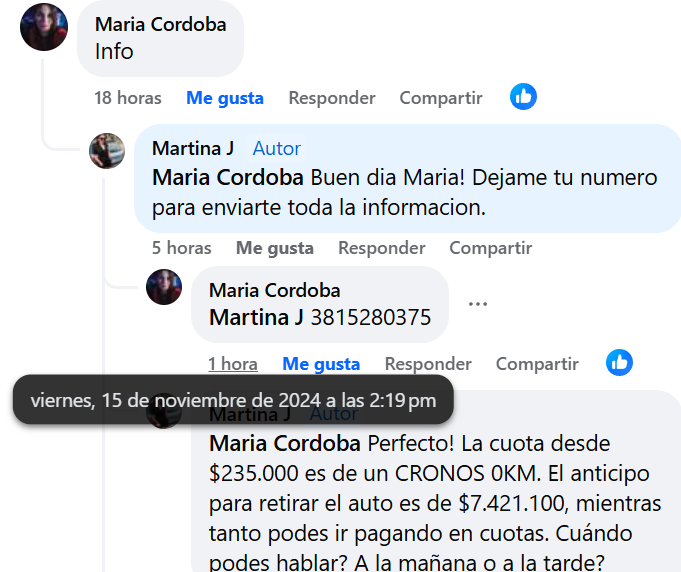Unlike the comment with the phone number
Viewport: 681px width, 572px height.
click(x=321, y=364)
